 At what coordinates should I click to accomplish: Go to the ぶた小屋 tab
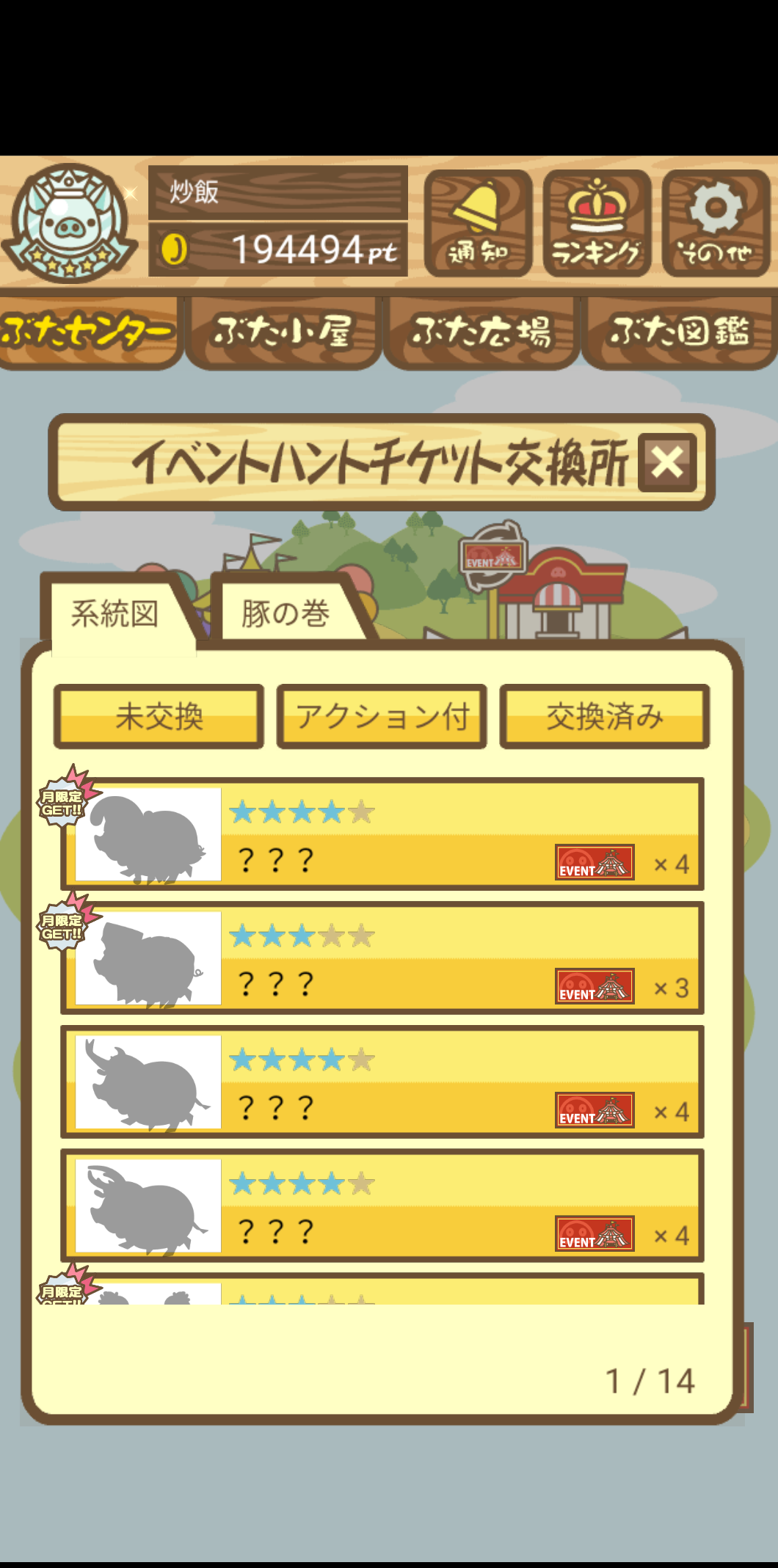coord(283,332)
